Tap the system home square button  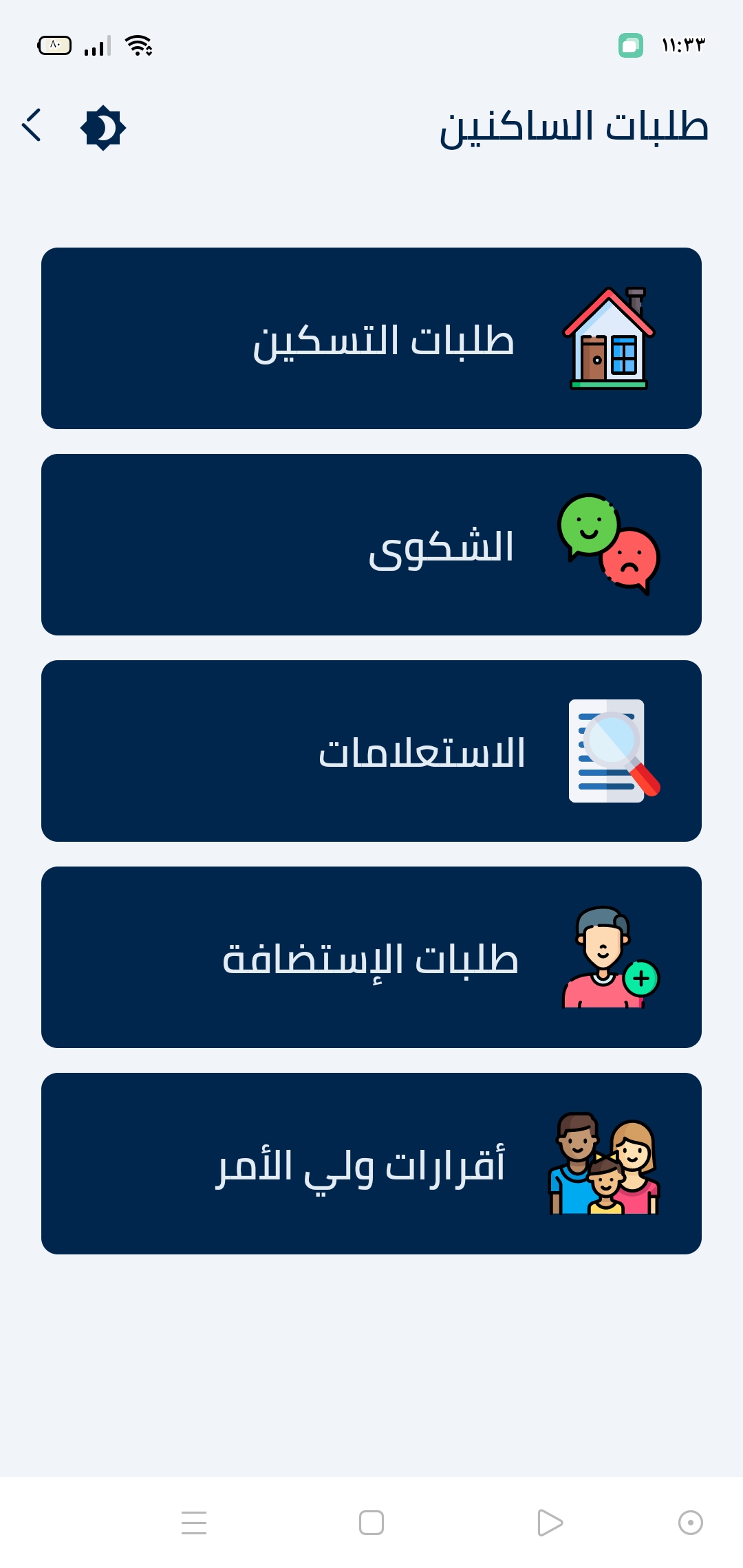coord(371,1523)
